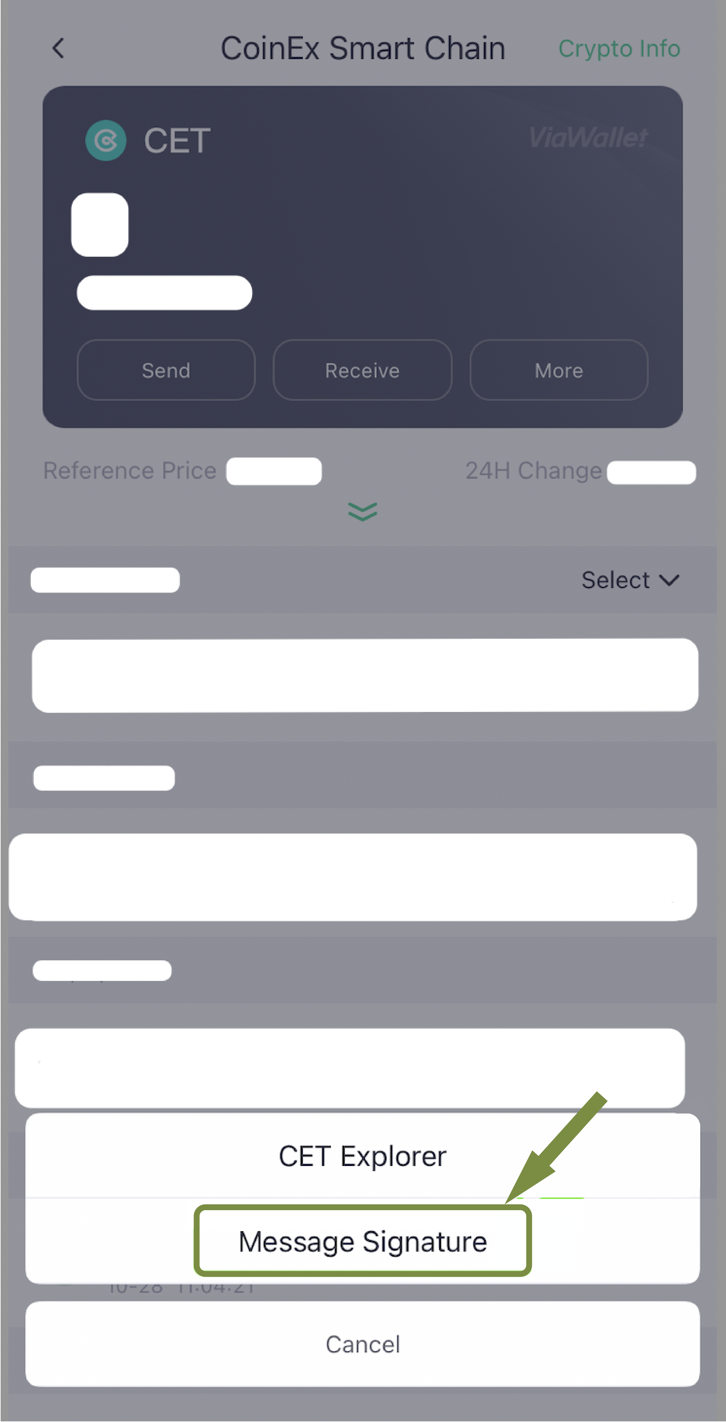Tap the Receive button on the CET card
Screen dimensions: 726x1422
[x=362, y=370]
